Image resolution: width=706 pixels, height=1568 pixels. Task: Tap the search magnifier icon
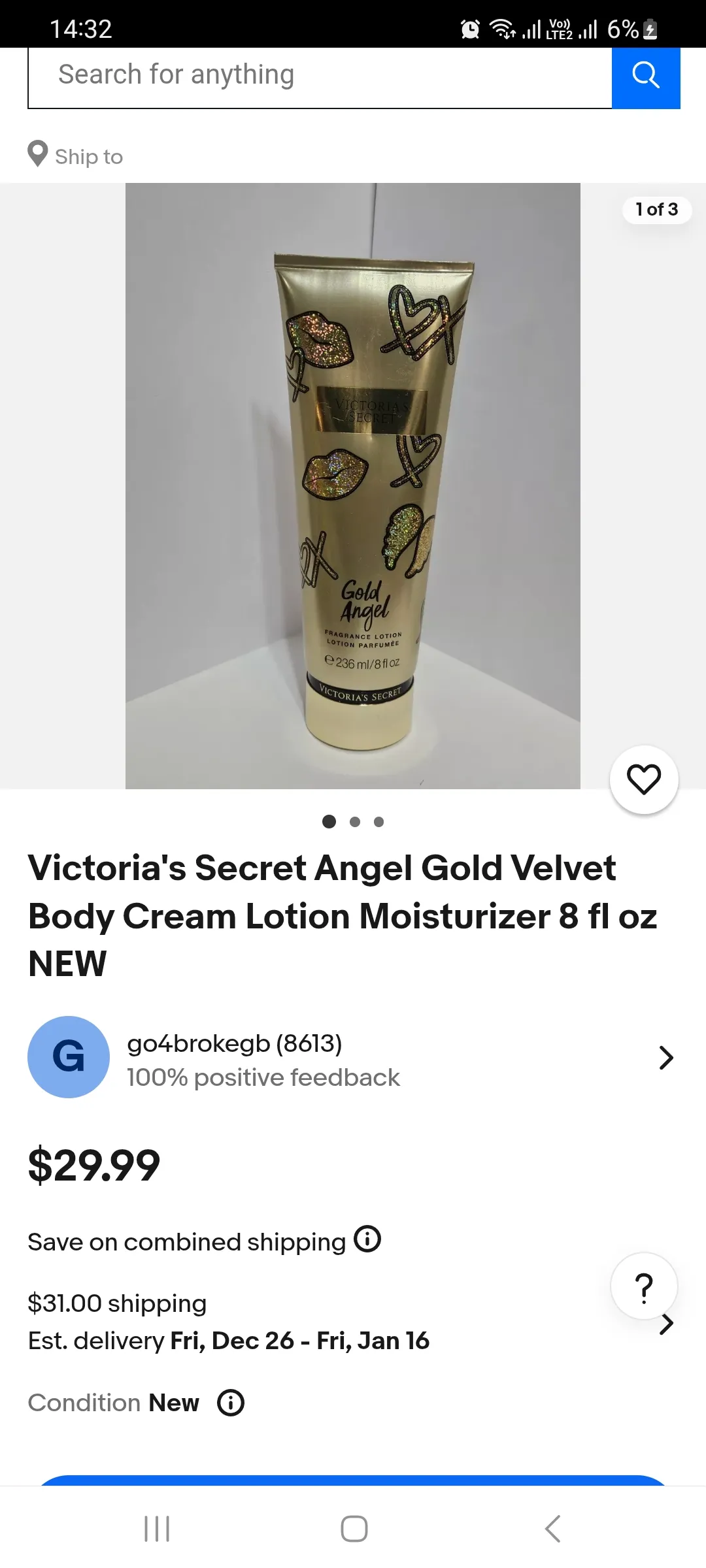(646, 78)
